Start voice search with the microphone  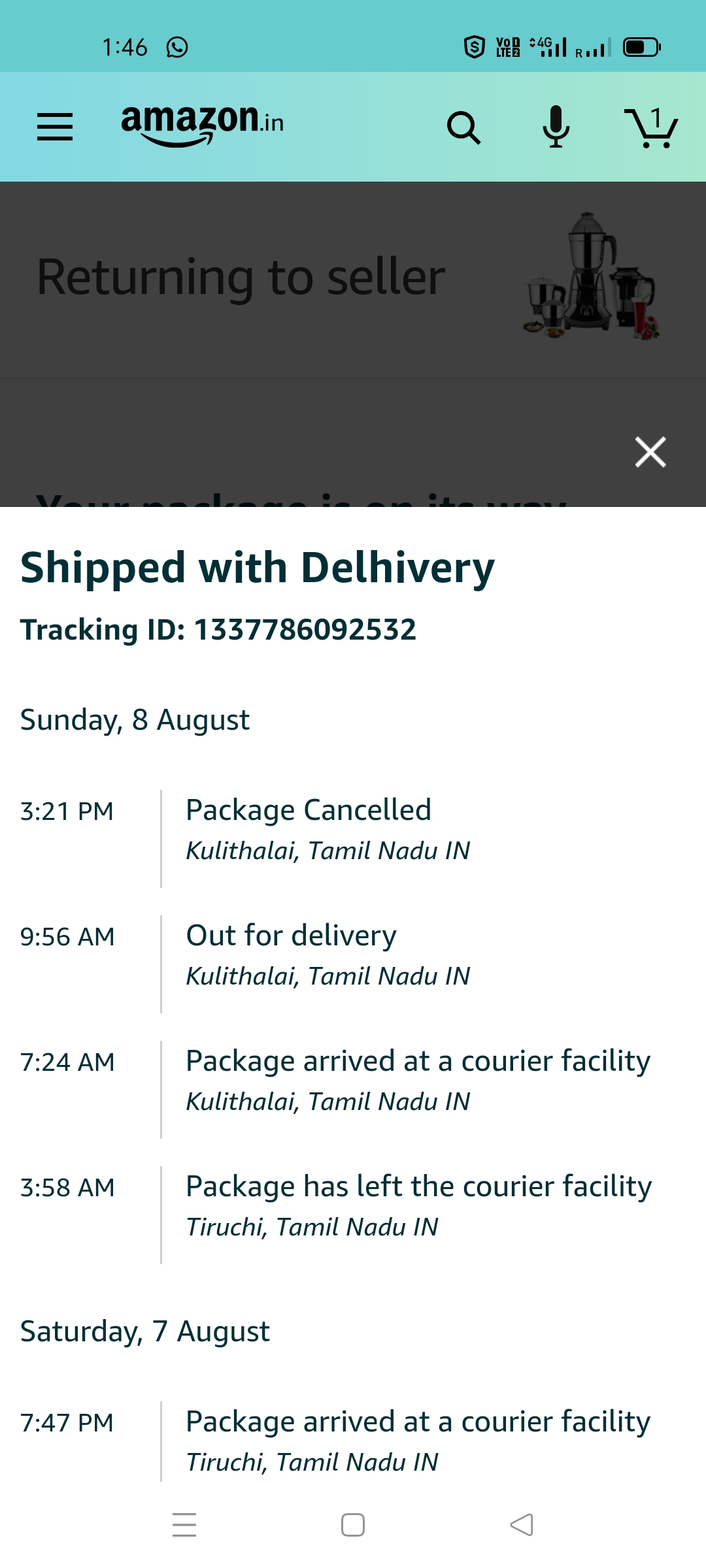click(556, 127)
